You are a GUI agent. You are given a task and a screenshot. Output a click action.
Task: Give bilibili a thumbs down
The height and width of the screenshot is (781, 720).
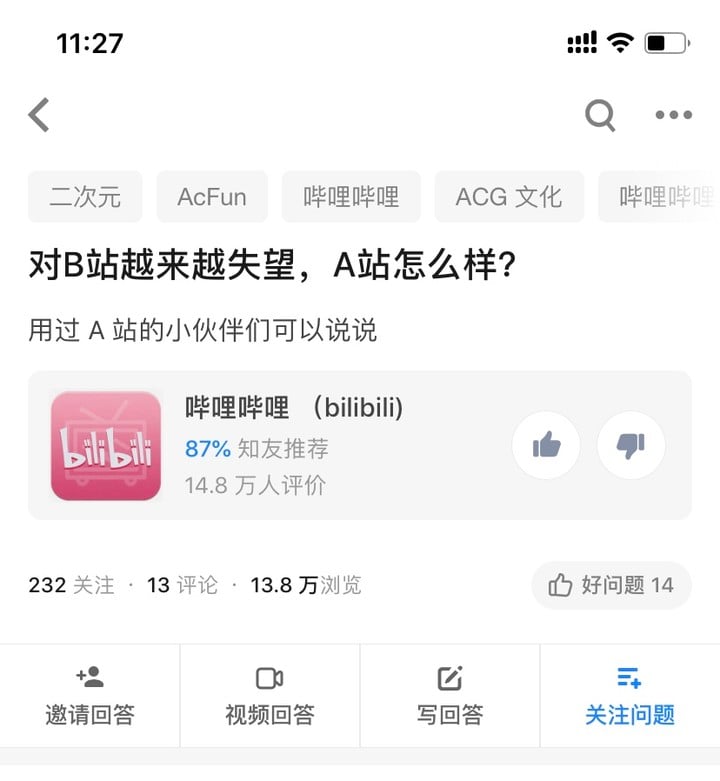click(631, 445)
